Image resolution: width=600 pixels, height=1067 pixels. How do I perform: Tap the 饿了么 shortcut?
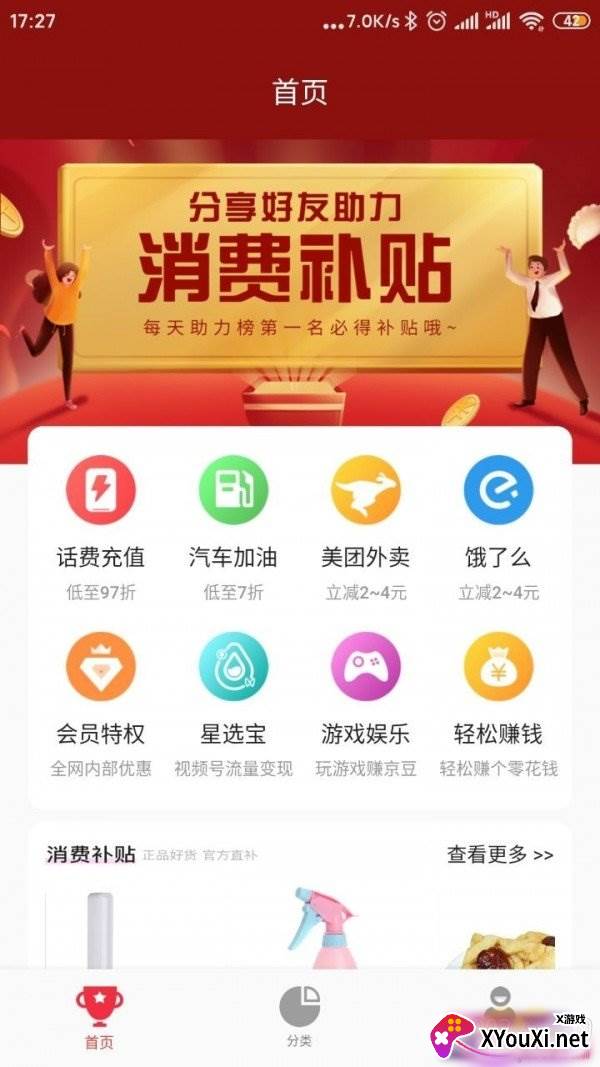[498, 490]
